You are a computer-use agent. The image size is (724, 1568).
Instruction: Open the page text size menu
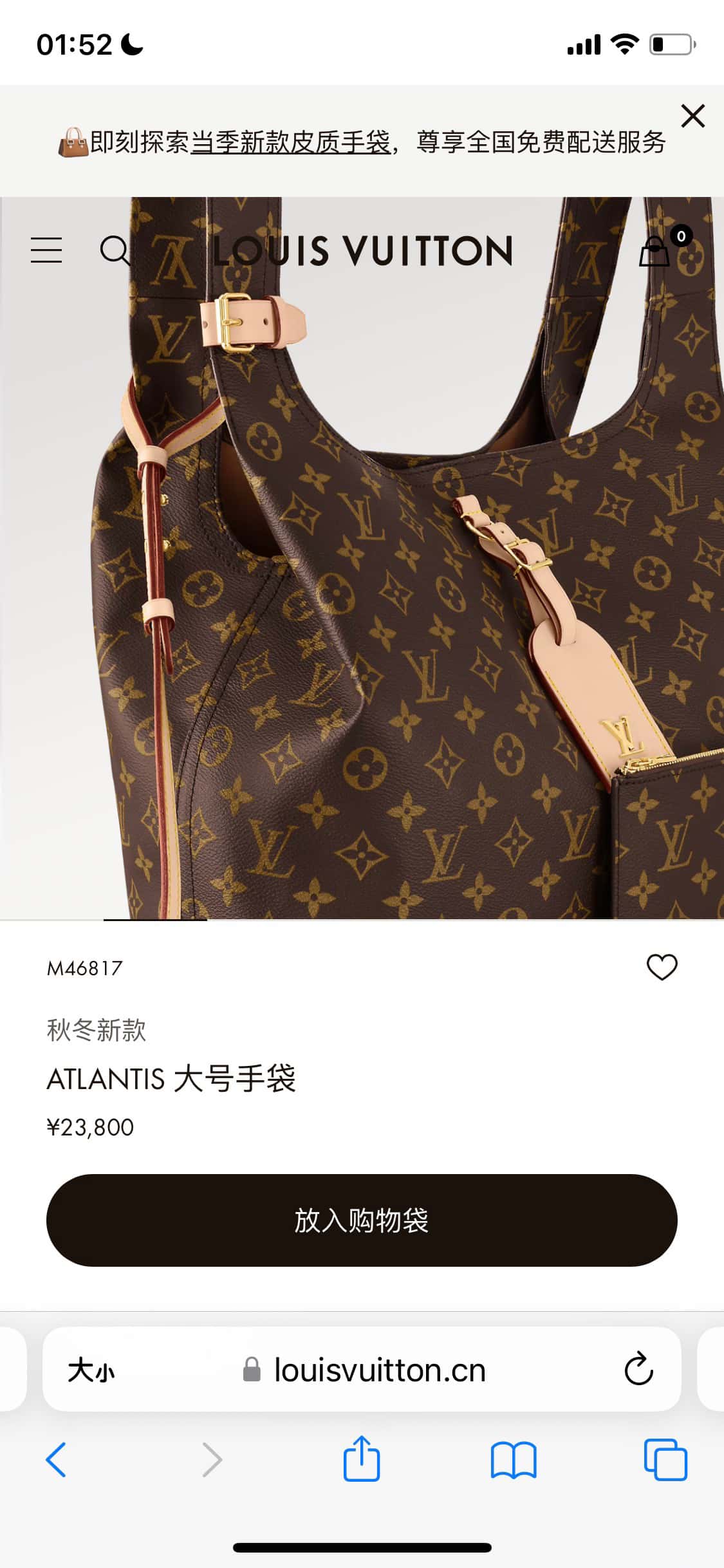(x=91, y=1370)
